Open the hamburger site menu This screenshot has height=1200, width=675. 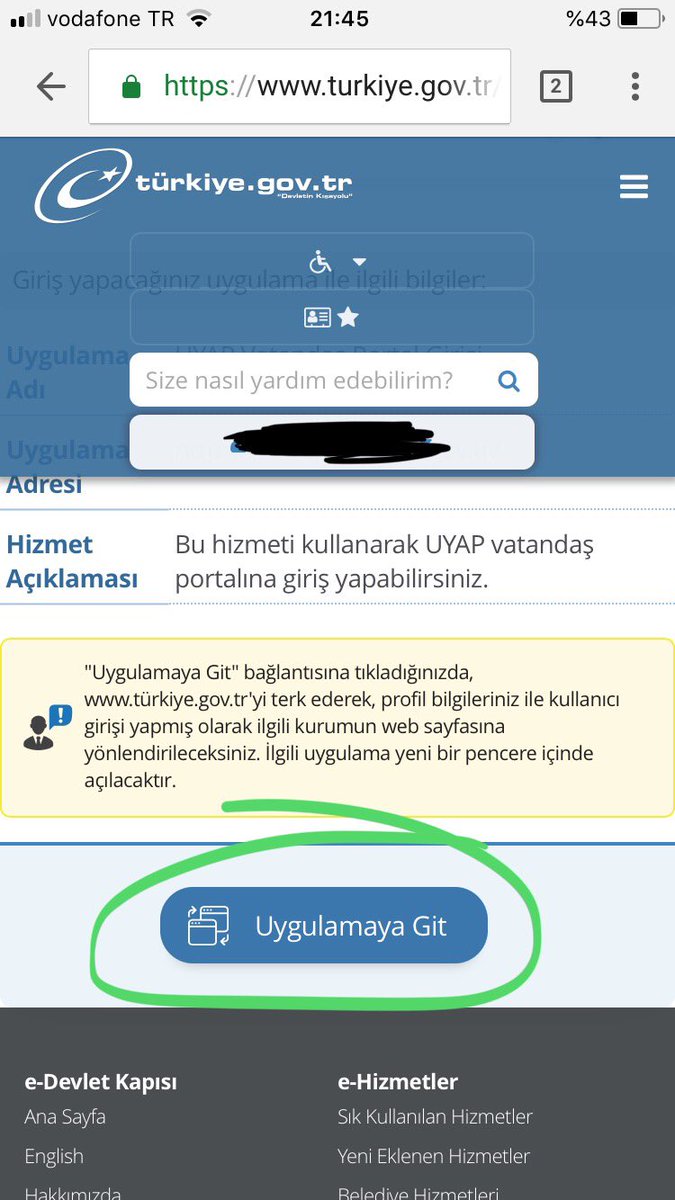634,187
